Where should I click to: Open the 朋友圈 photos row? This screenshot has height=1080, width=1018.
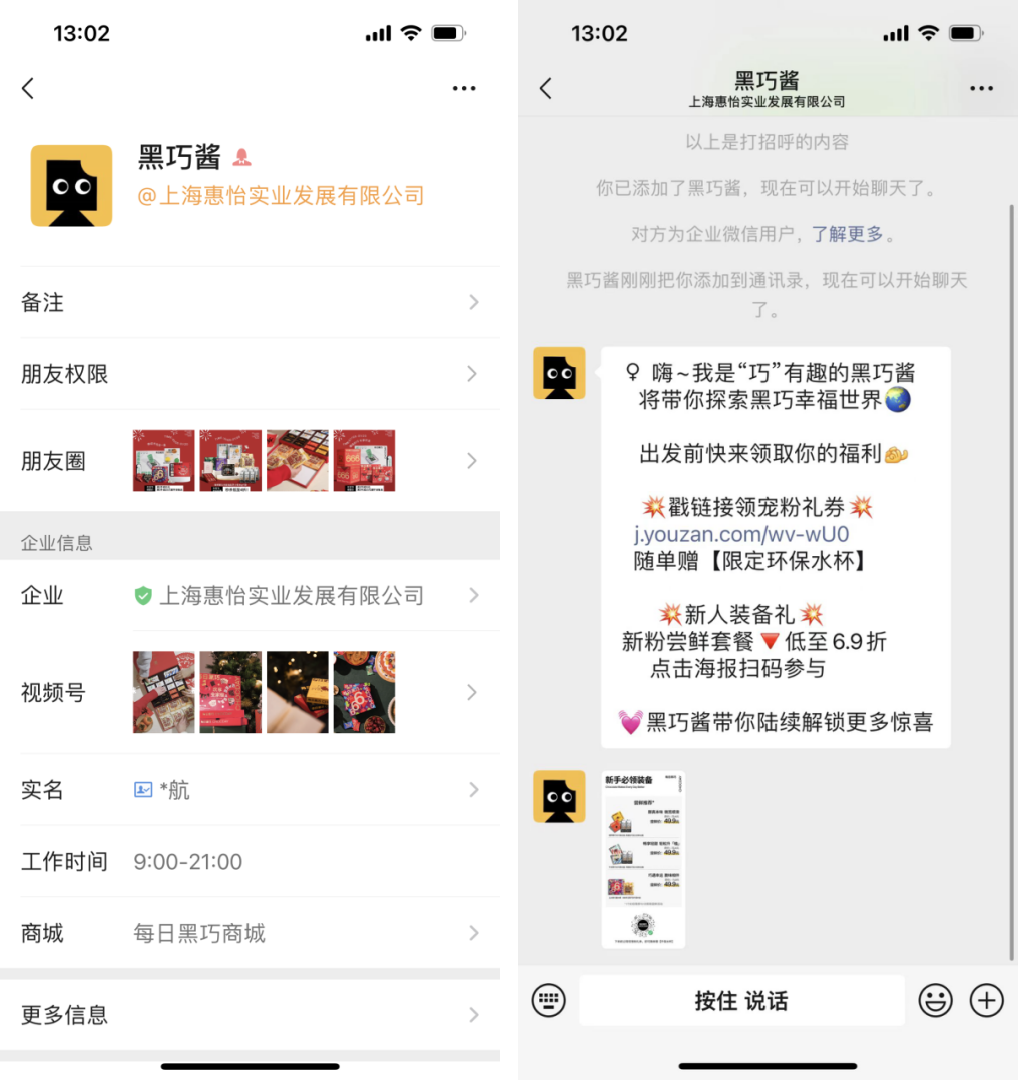click(249, 461)
